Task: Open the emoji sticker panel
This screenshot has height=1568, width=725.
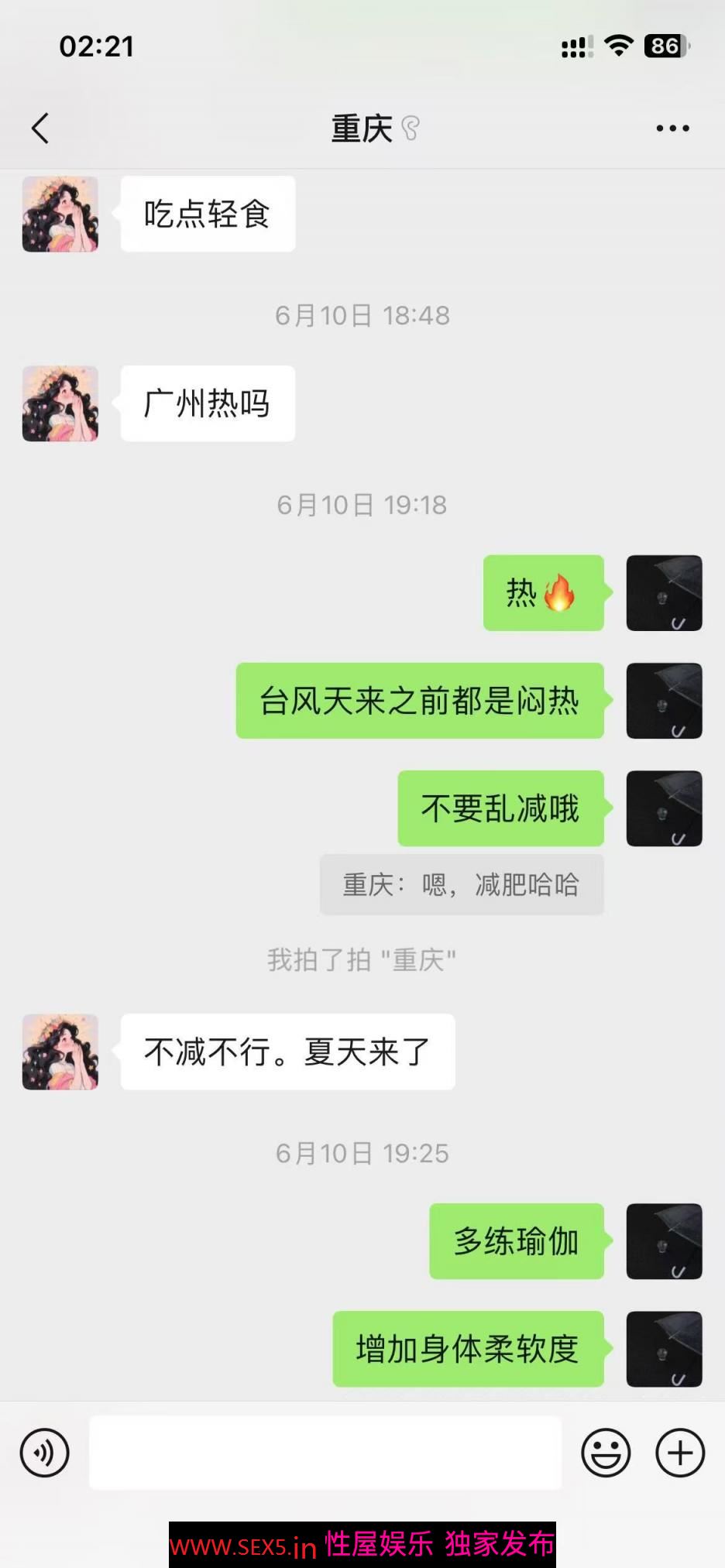Action: (x=606, y=1453)
